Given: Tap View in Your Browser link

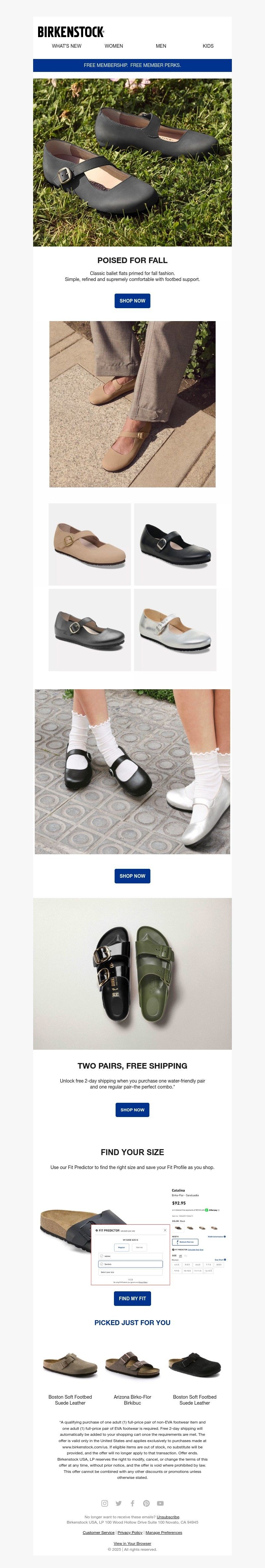Looking at the screenshot, I should tap(132, 1544).
